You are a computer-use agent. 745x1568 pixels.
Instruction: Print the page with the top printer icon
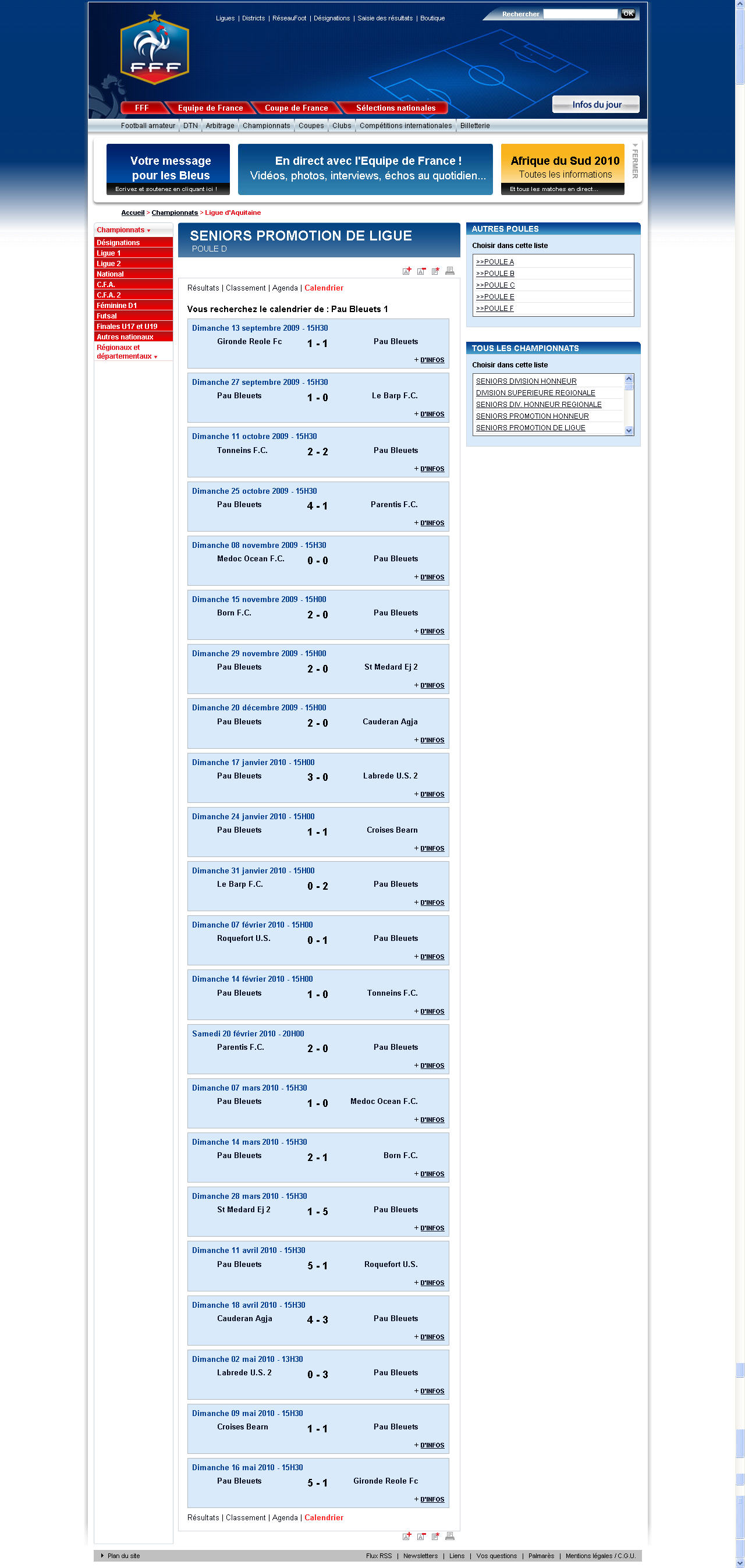point(450,271)
